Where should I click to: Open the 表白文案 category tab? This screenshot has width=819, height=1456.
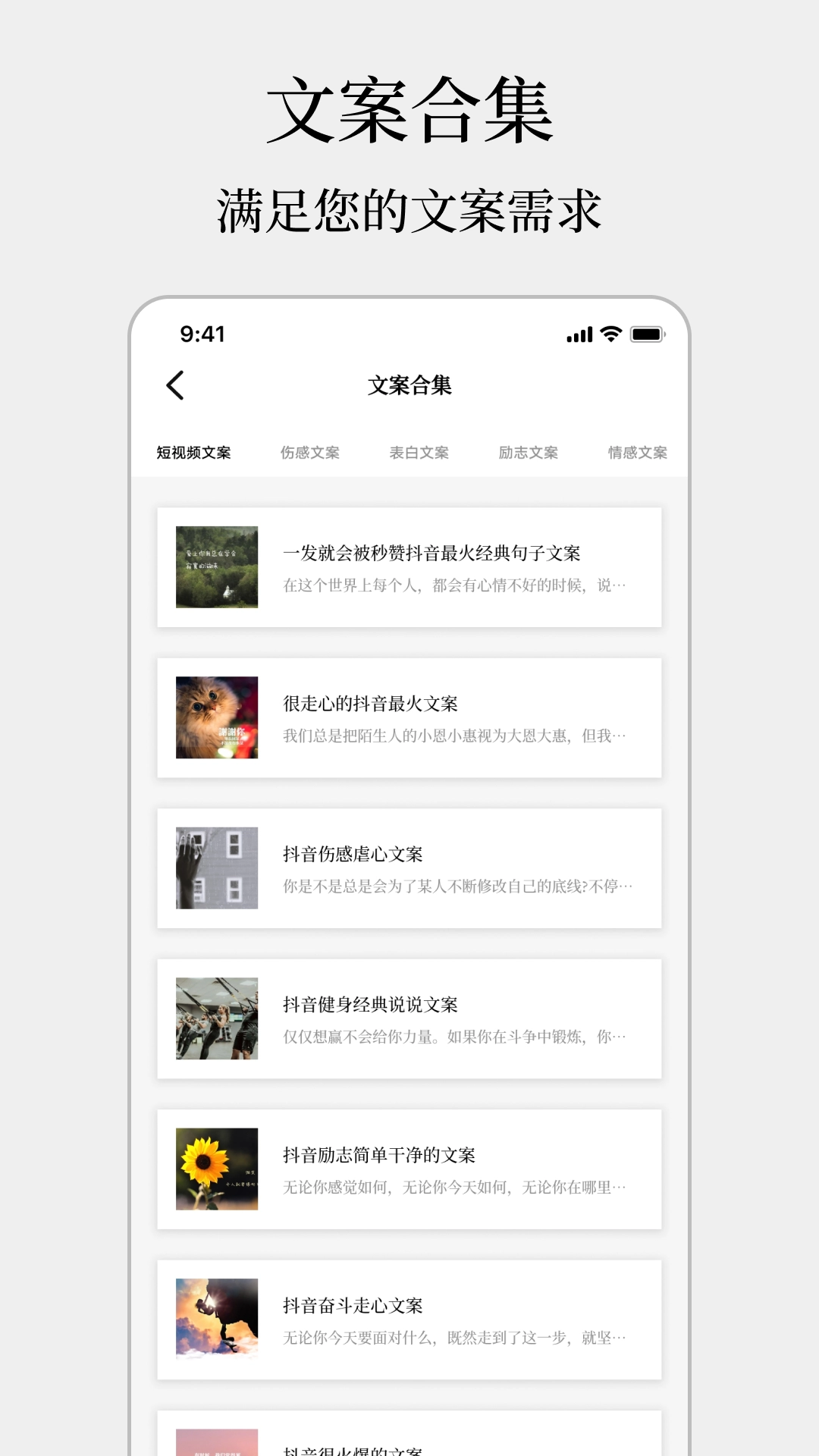click(417, 452)
